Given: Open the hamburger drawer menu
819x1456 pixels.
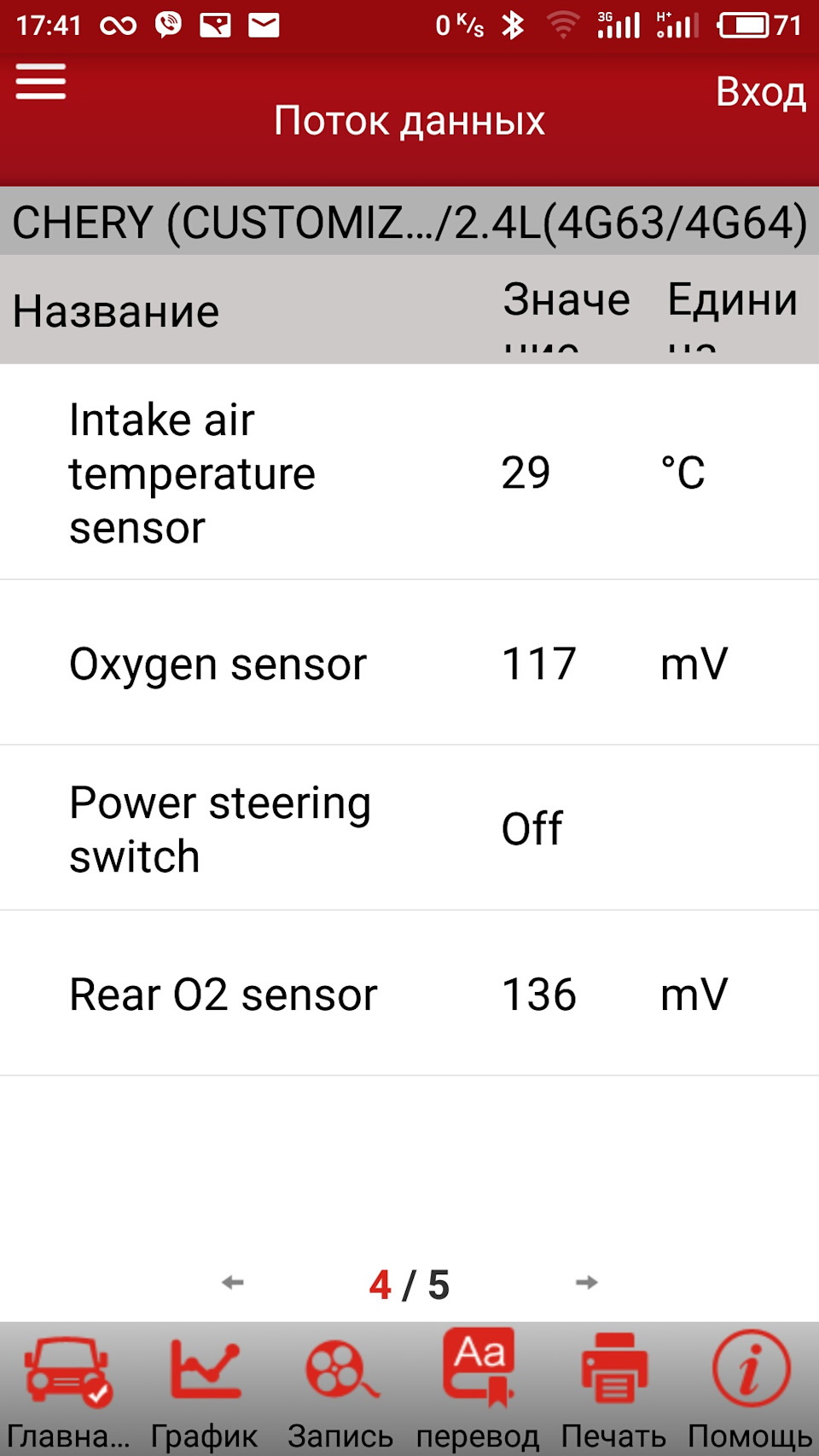Looking at the screenshot, I should pos(40,82).
